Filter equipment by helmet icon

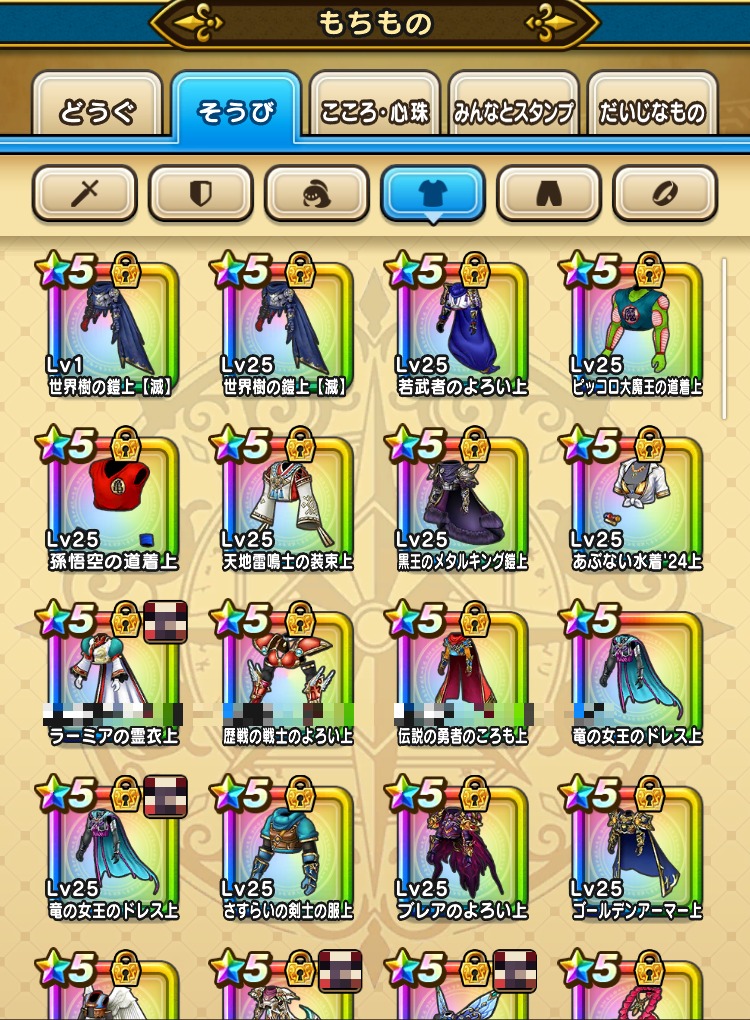click(x=316, y=194)
